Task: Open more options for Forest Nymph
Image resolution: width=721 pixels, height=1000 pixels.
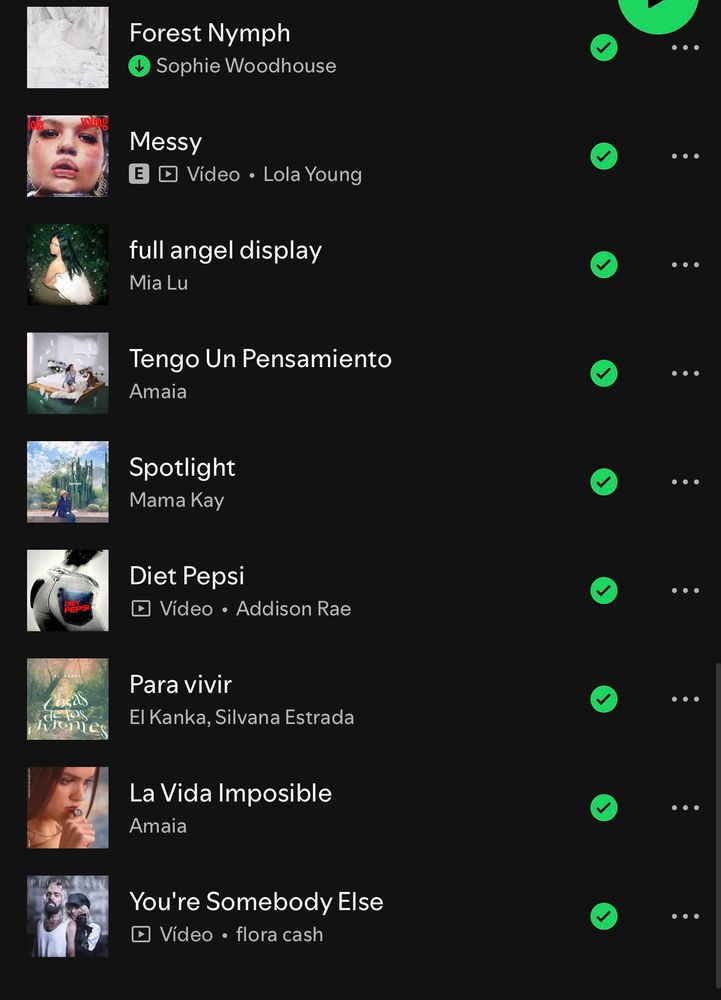Action: coord(685,48)
